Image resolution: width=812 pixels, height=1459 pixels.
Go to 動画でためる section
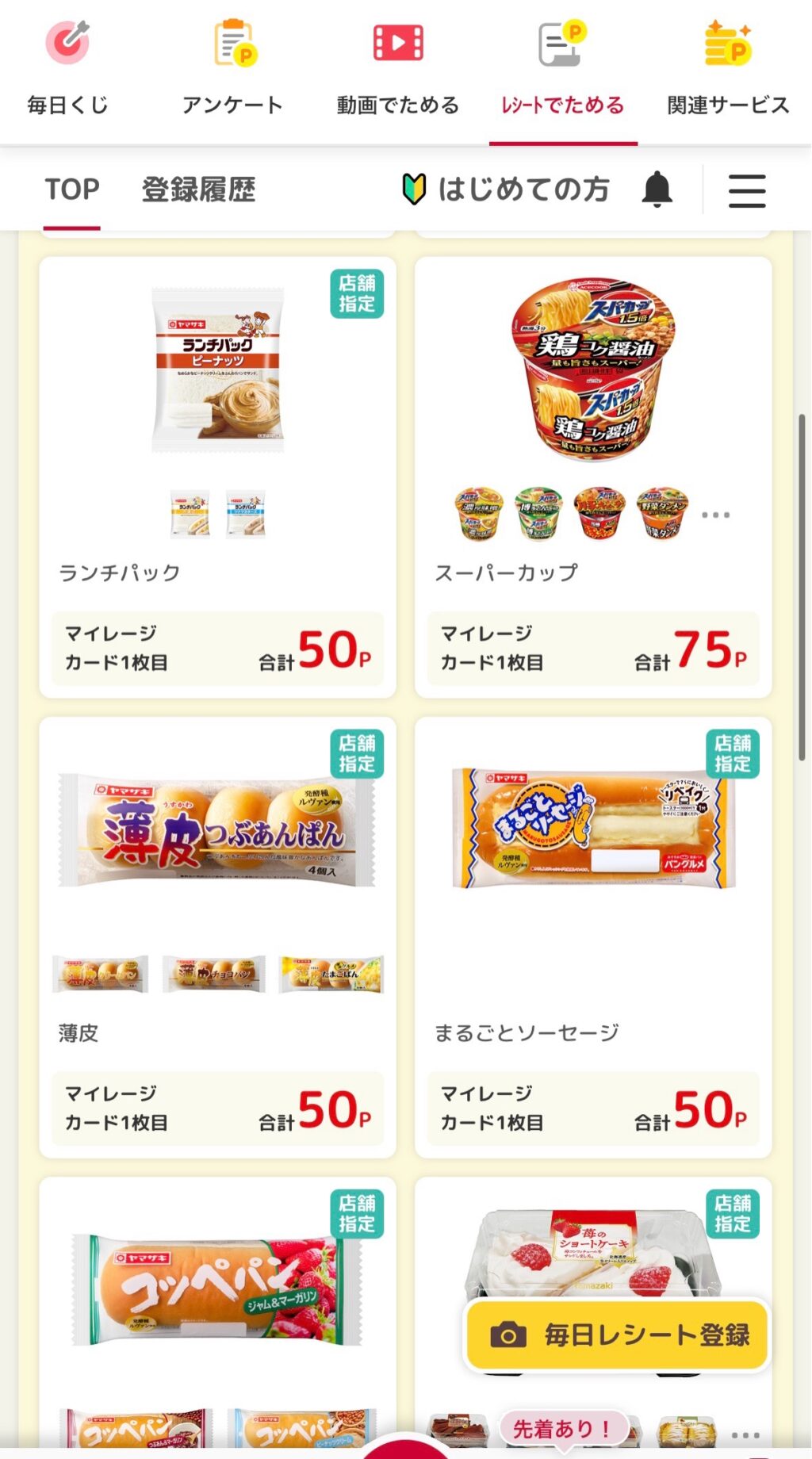click(398, 69)
